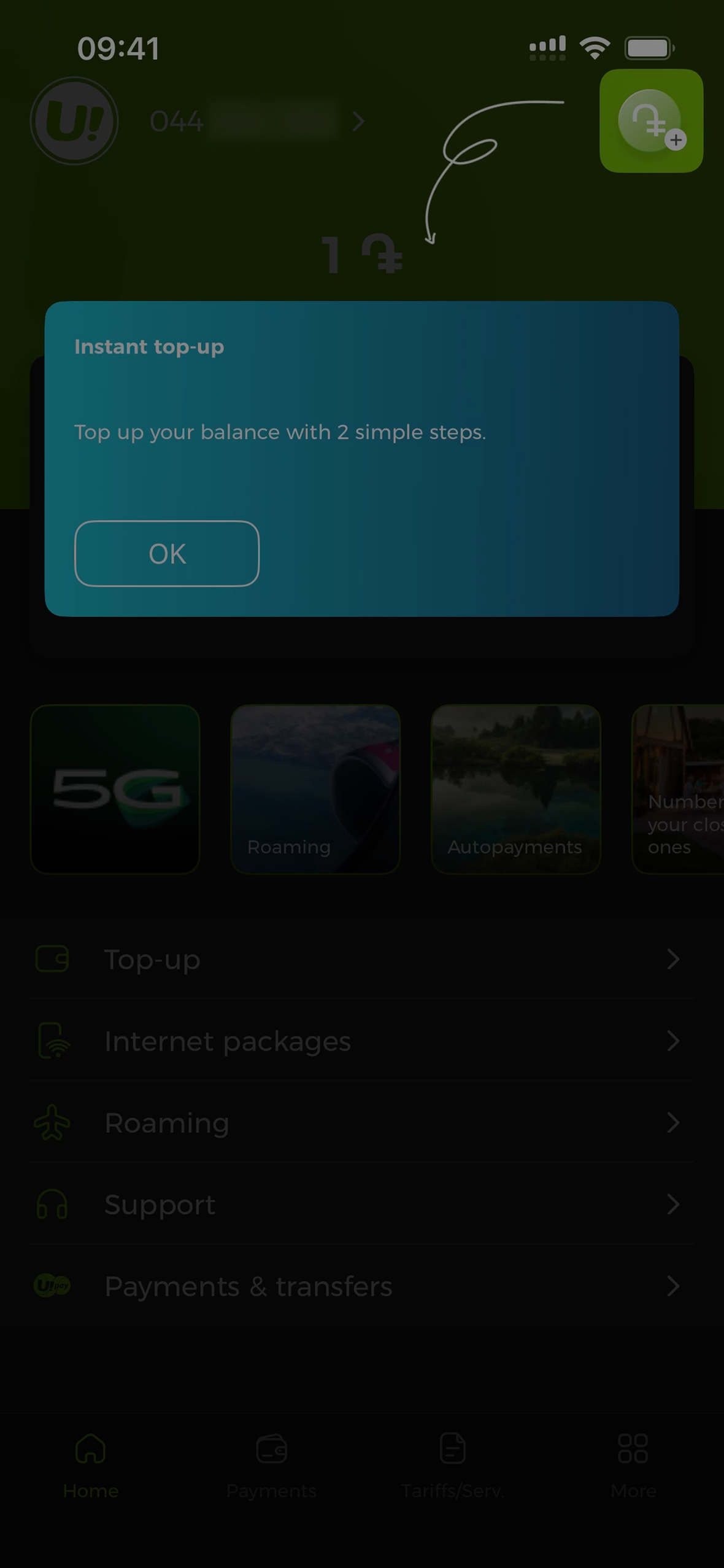This screenshot has width=724, height=1568.
Task: Open the 5G card
Action: point(115,789)
